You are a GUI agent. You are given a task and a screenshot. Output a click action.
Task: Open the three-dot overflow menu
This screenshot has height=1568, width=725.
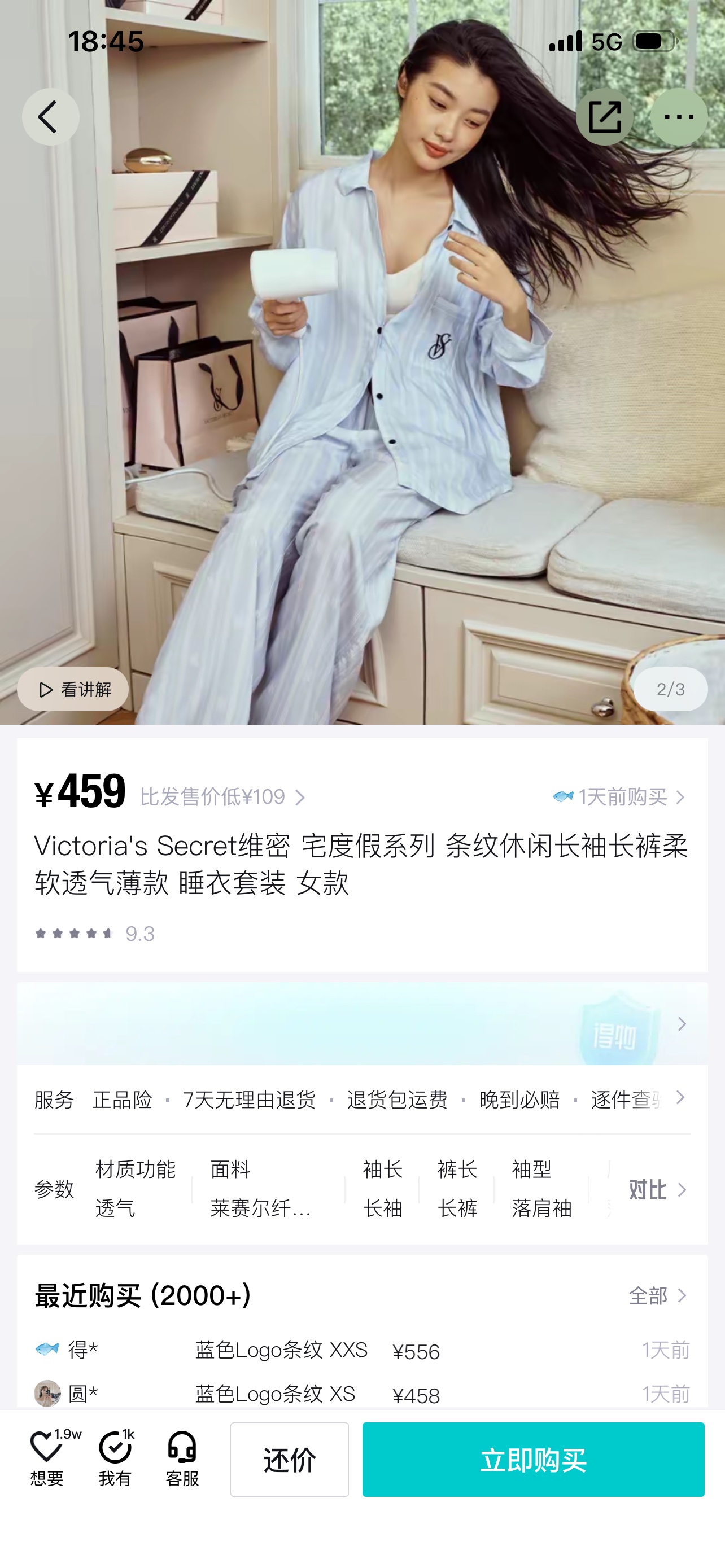coord(678,117)
